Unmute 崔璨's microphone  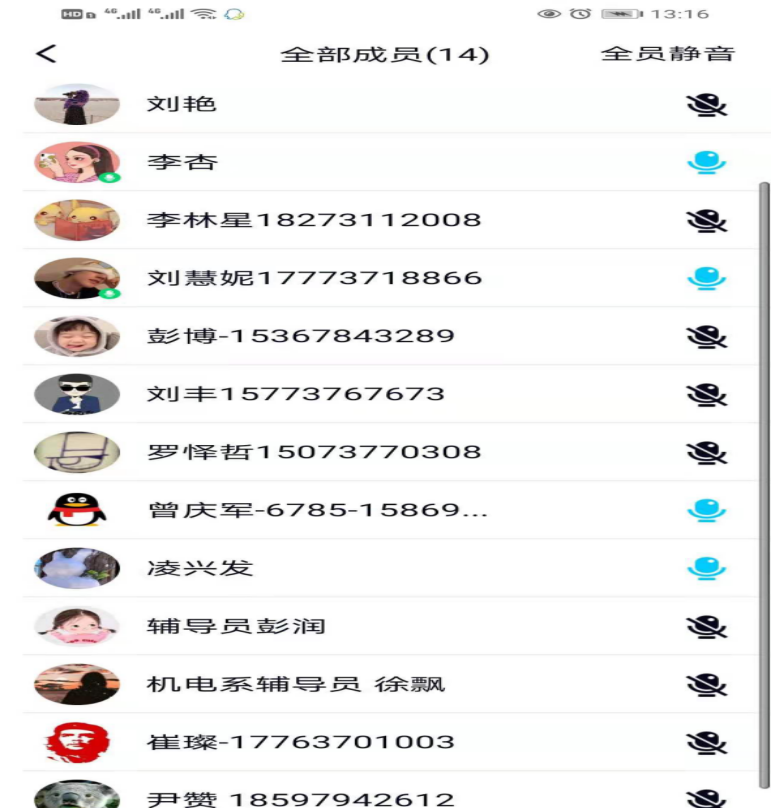point(706,743)
